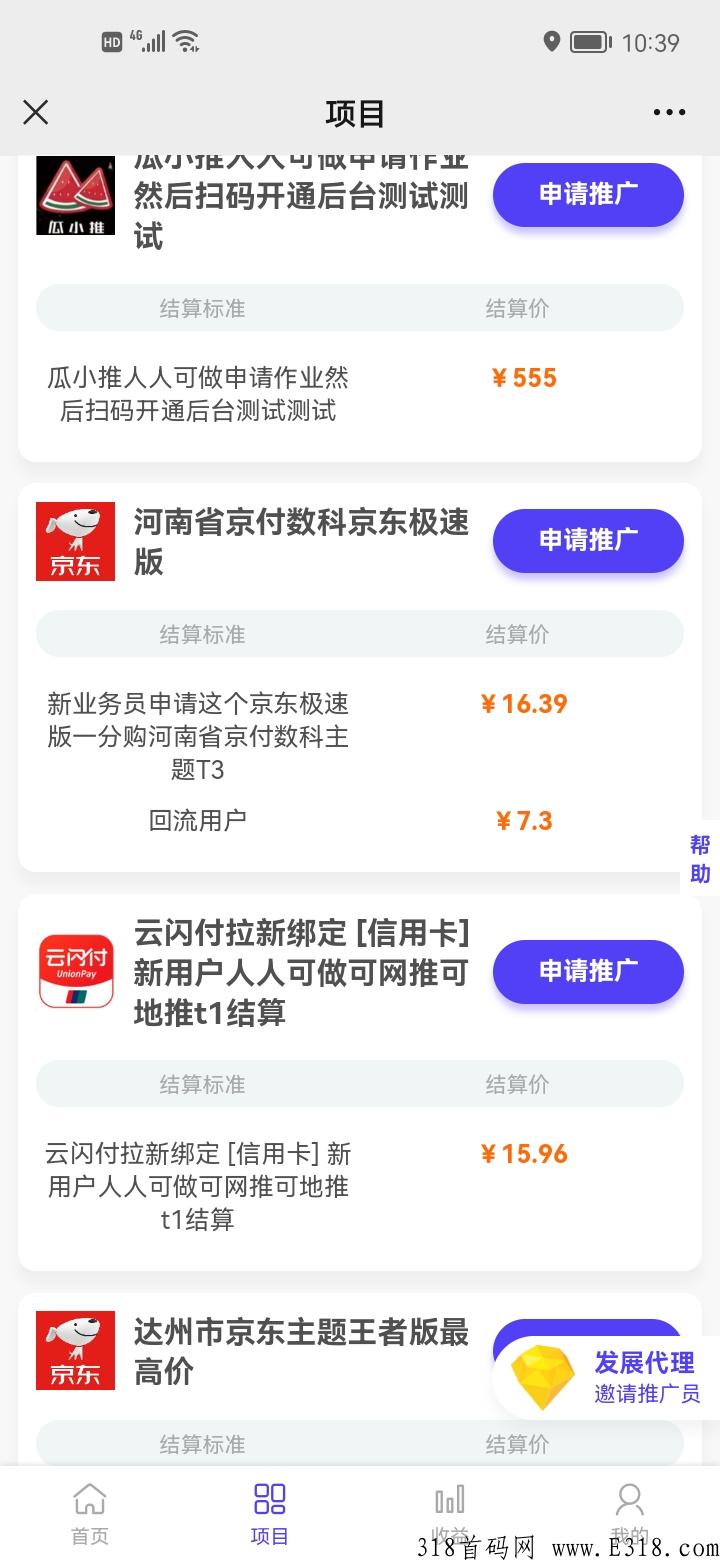Screen dimensions: 720x1560
Task: Close the 项目 page with the X
Action: click(x=36, y=112)
